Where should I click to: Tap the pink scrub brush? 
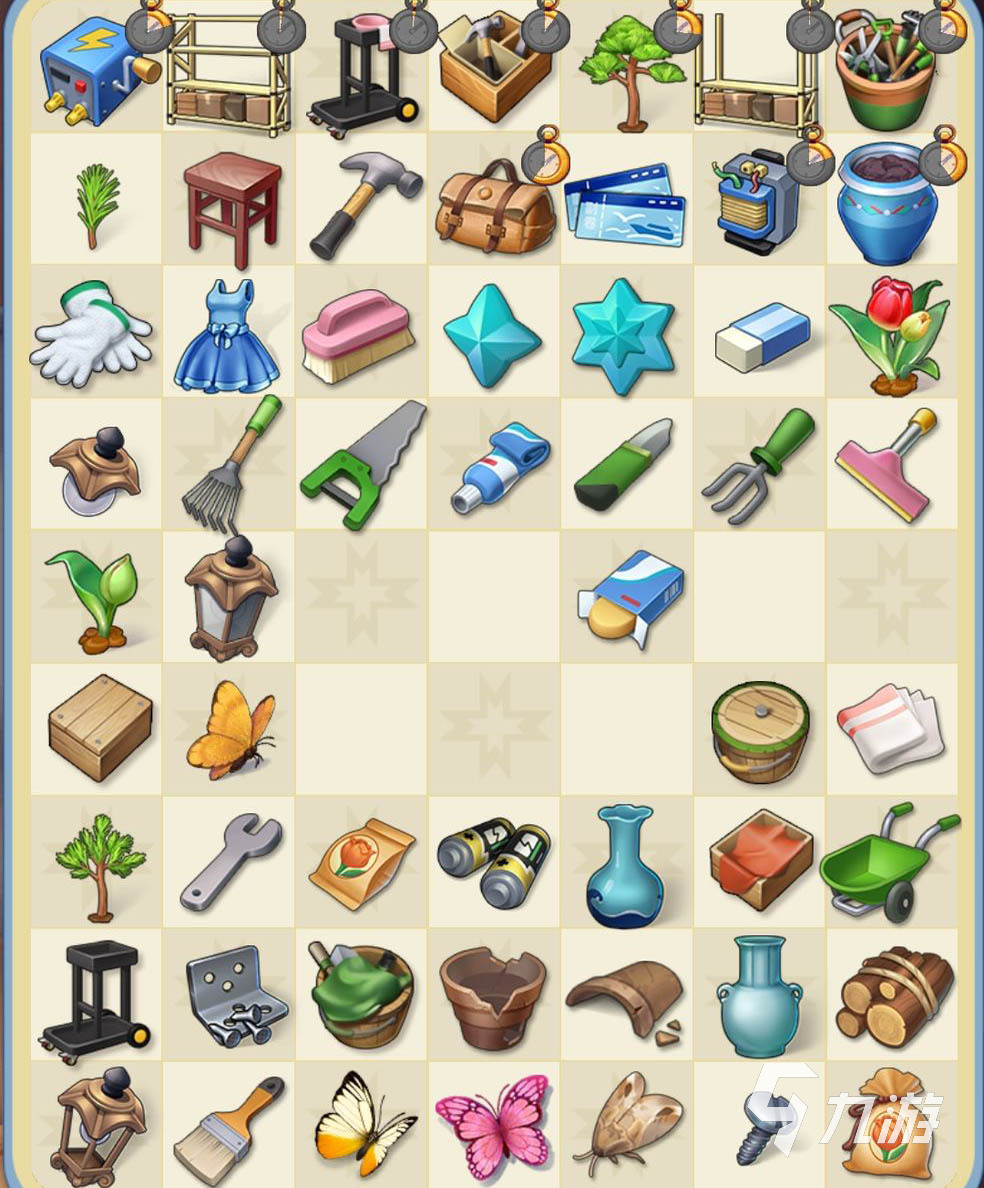click(358, 335)
